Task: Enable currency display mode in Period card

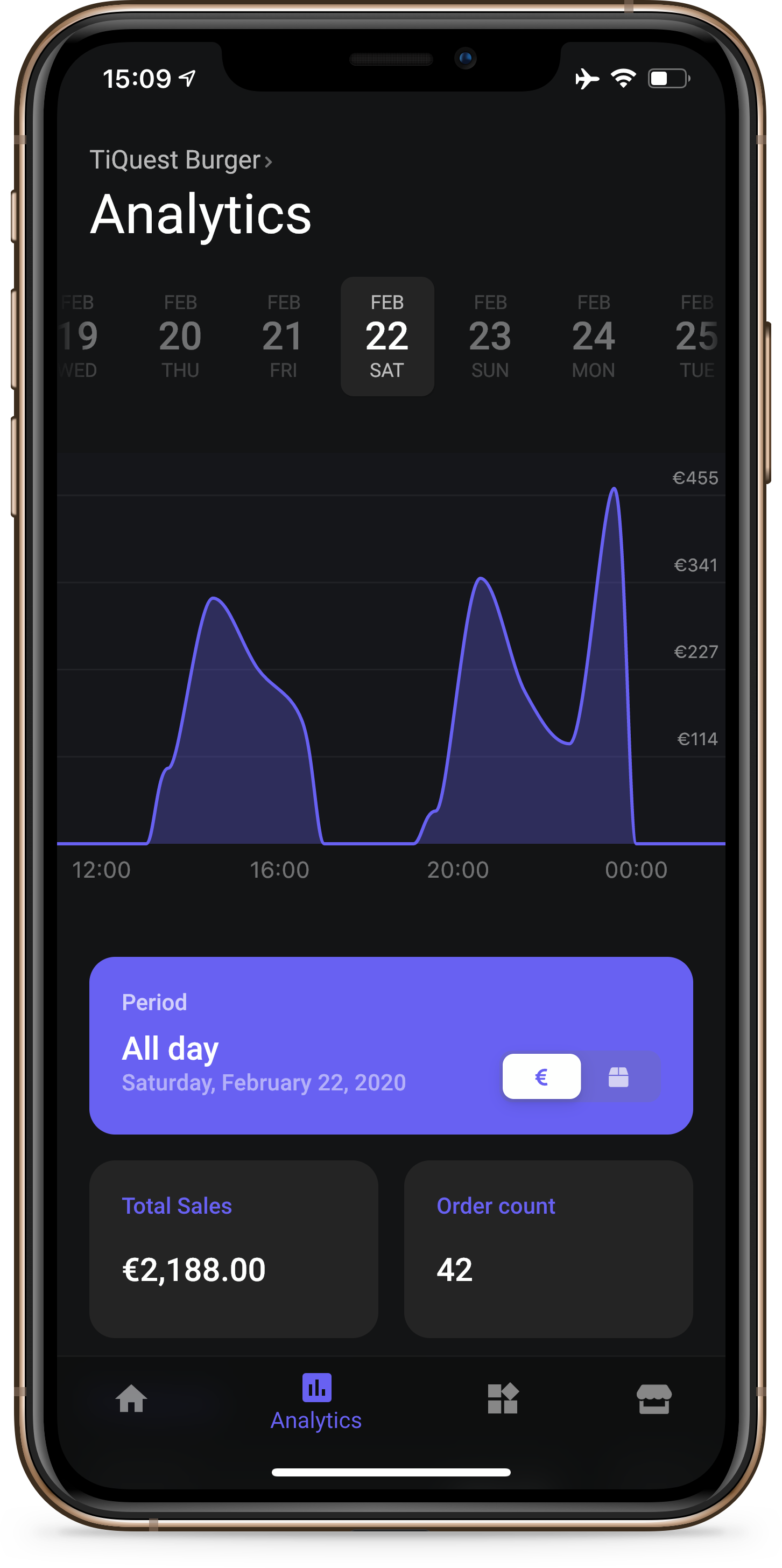Action: click(541, 1076)
